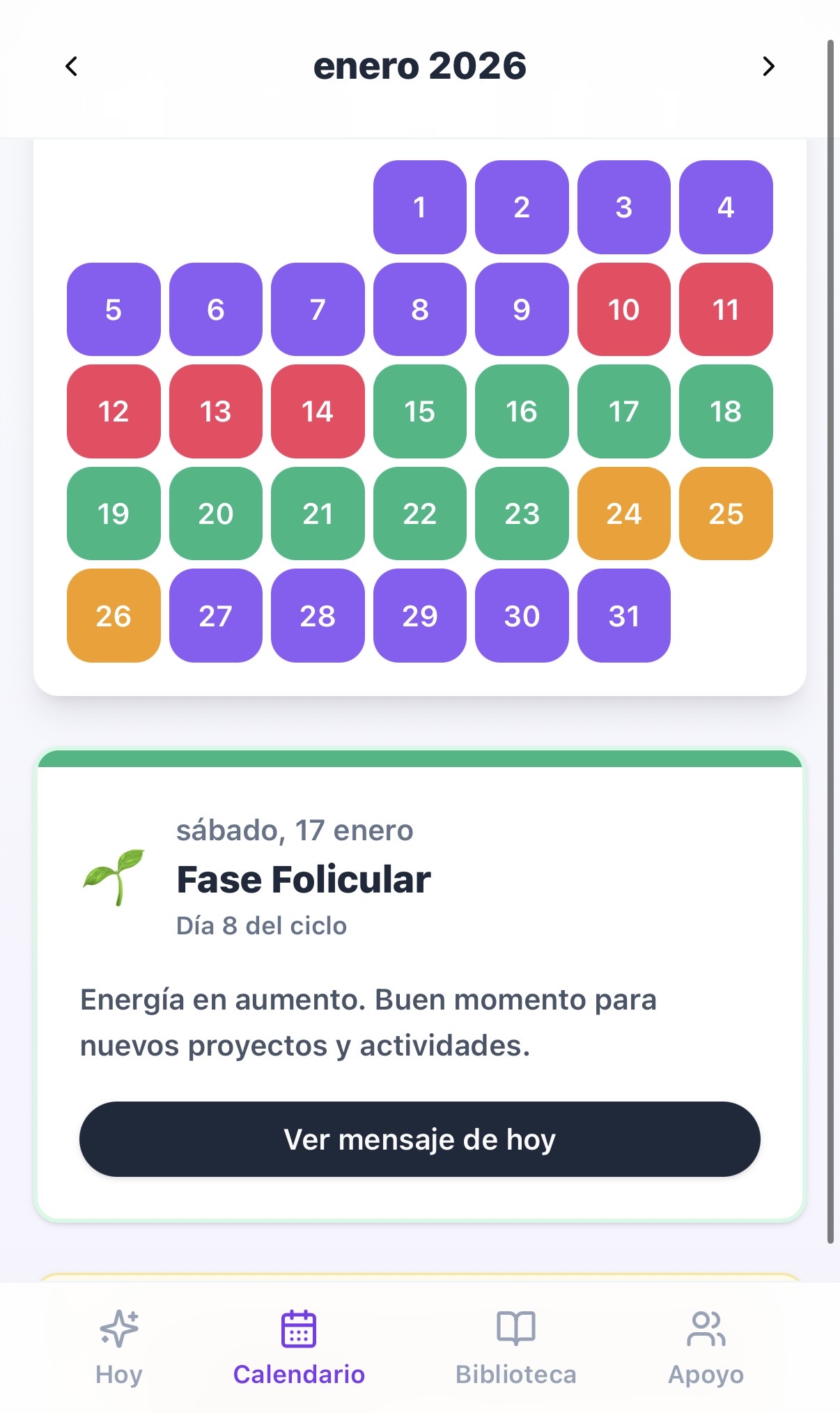
Task: Go to the previous month
Action: pyautogui.click(x=71, y=67)
